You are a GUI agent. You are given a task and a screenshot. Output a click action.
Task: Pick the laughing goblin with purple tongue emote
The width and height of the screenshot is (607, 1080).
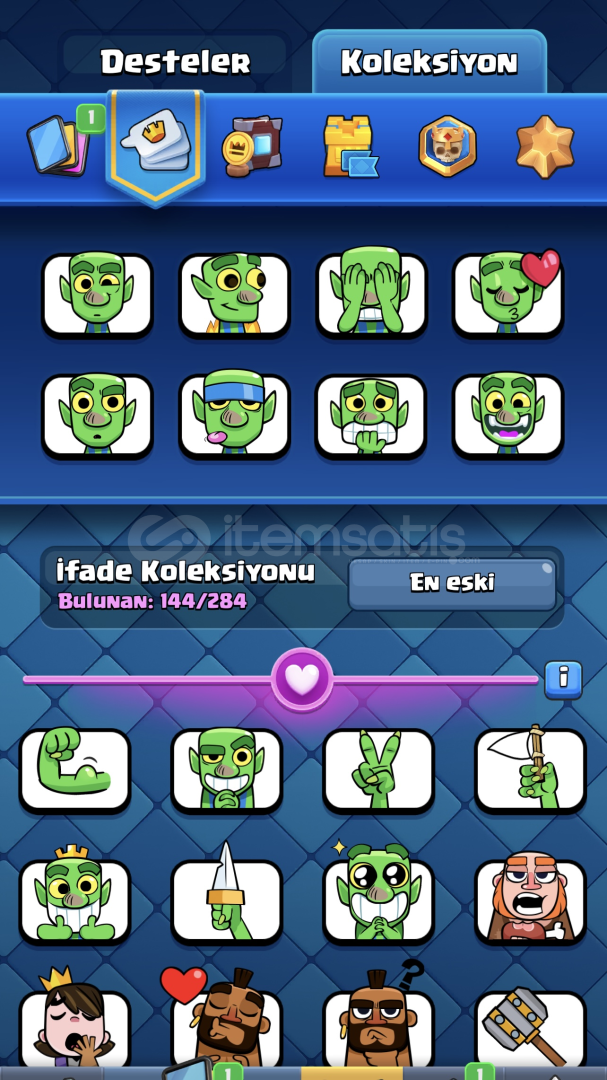pos(508,415)
